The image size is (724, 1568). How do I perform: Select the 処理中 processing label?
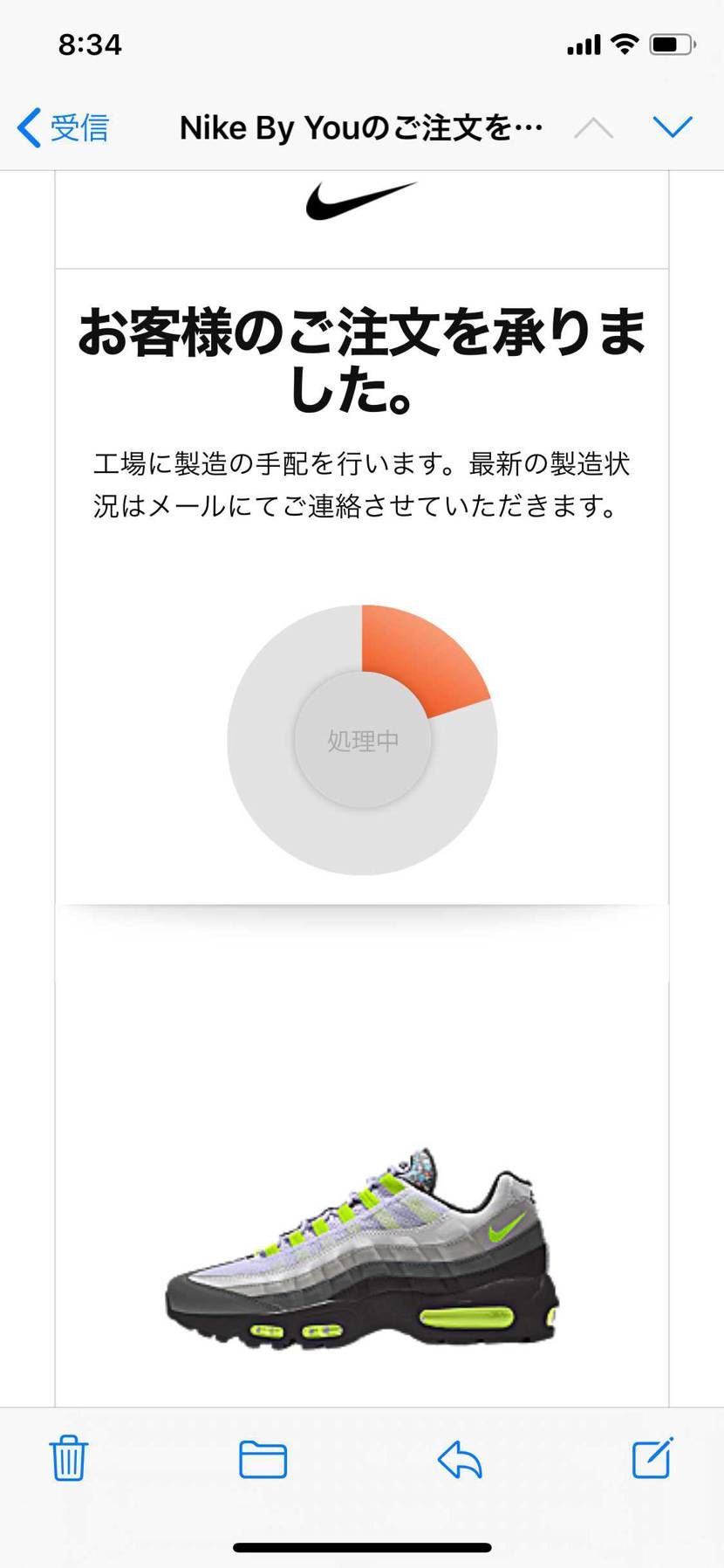tap(362, 740)
